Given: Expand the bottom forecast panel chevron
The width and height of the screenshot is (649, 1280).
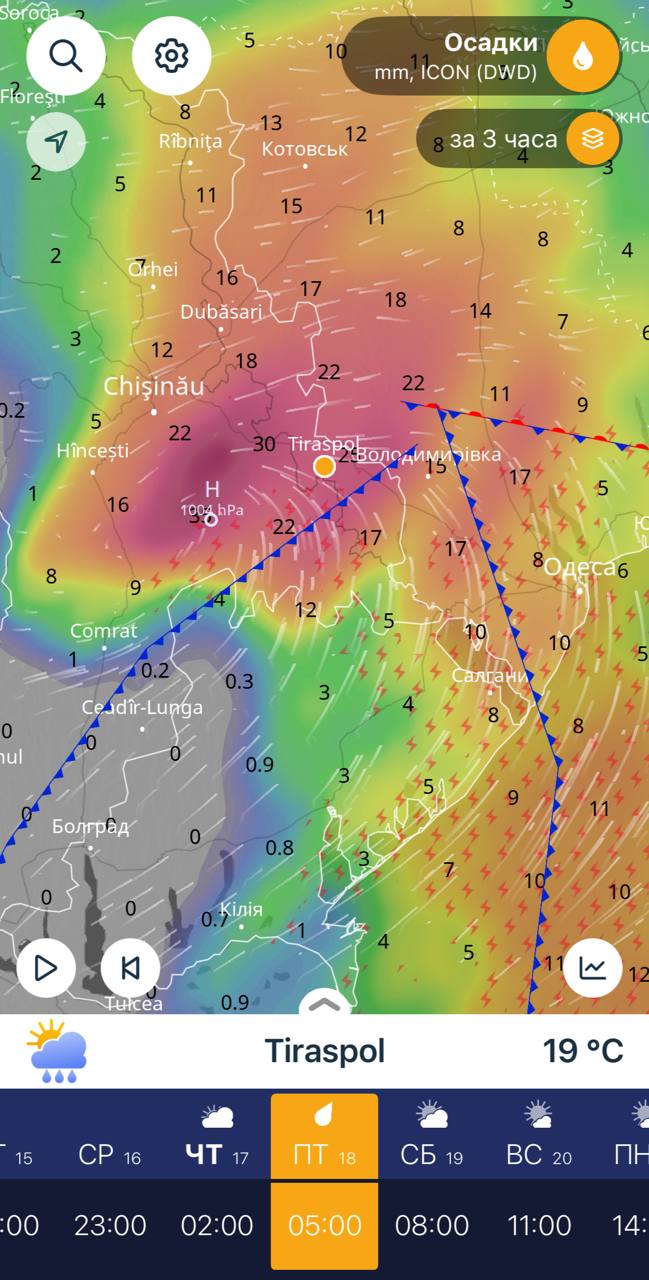Looking at the screenshot, I should [x=325, y=1001].
